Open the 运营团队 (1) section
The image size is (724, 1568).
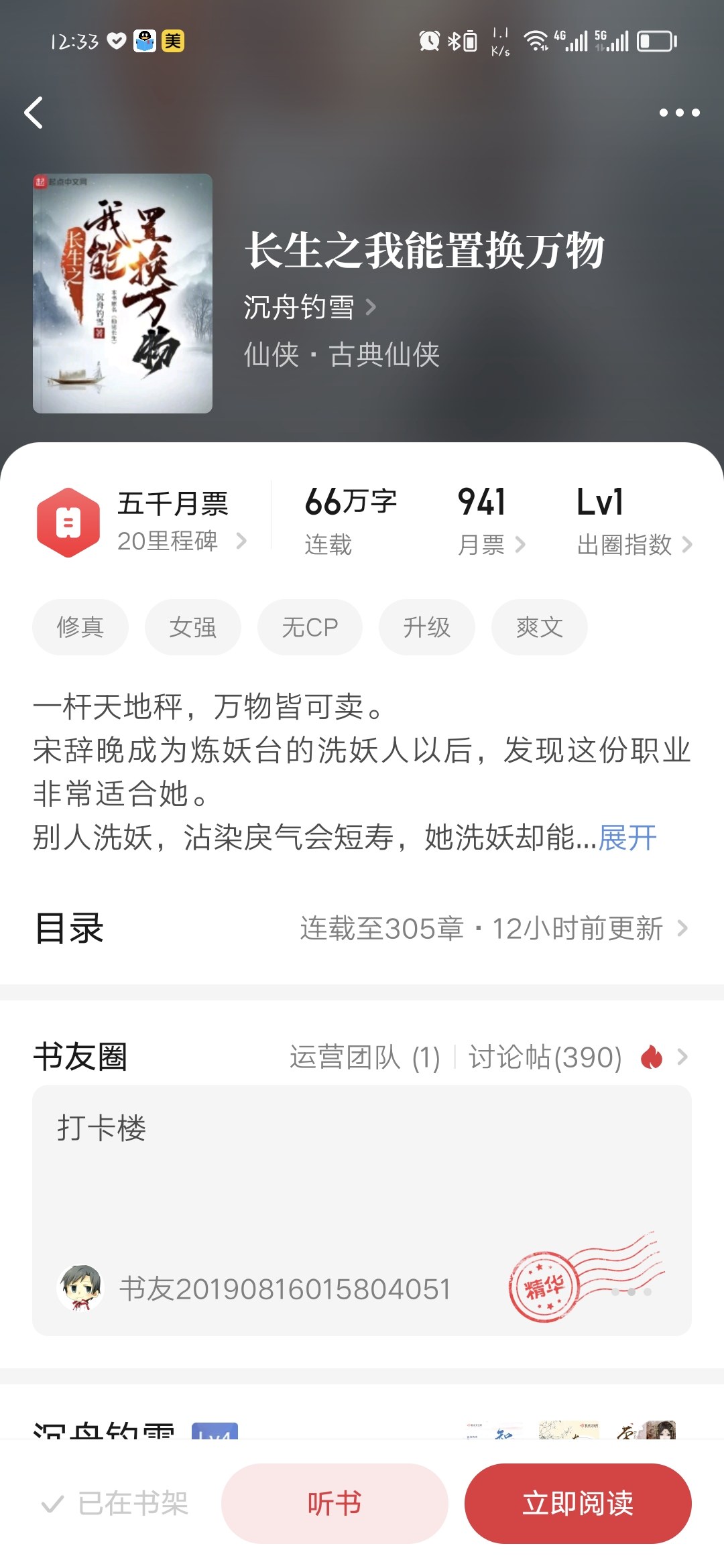[365, 1057]
